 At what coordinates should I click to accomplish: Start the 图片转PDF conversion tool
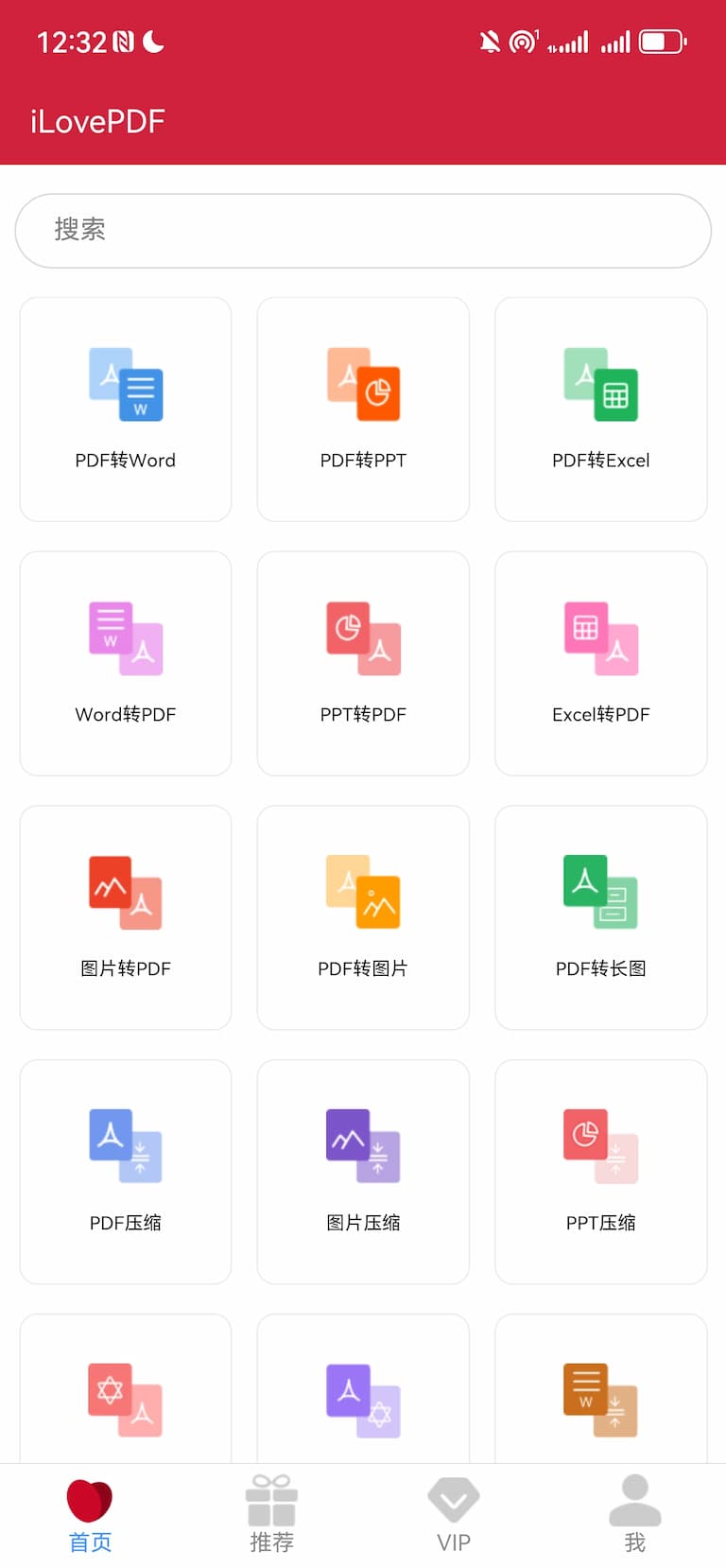tap(125, 917)
